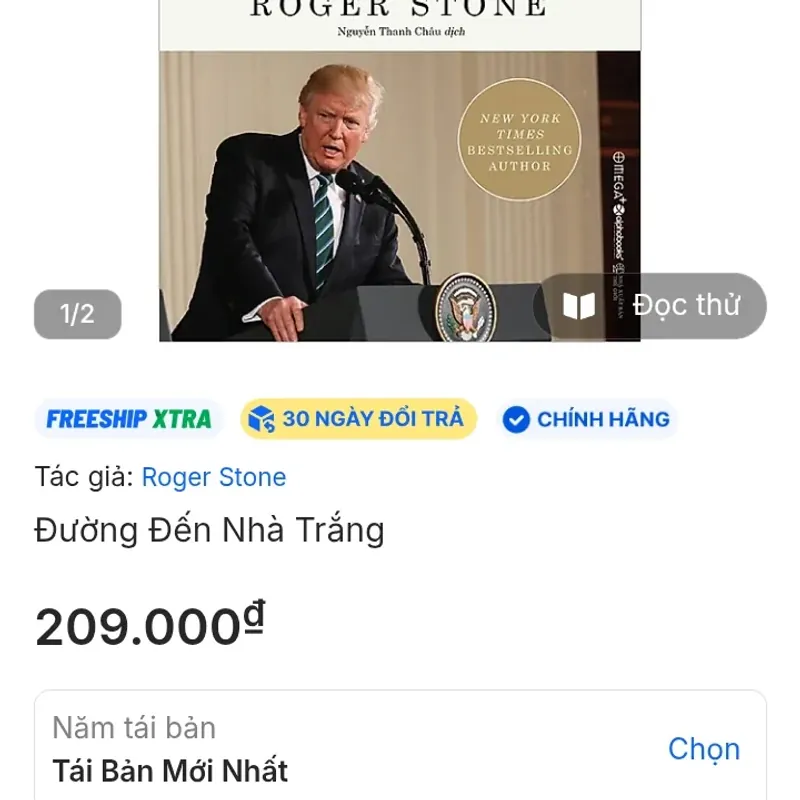Open the book cover image
Screen dimensions: 800x800
(399, 170)
